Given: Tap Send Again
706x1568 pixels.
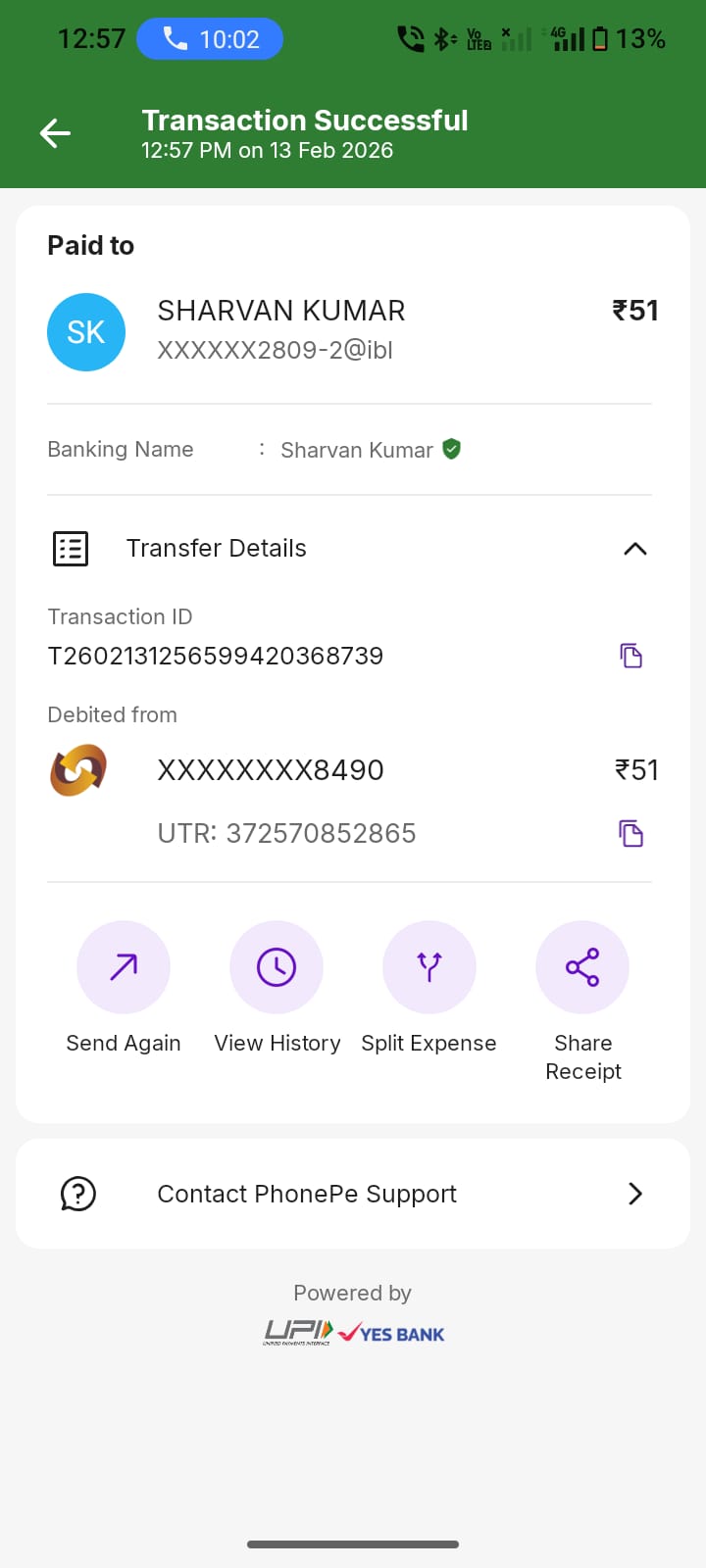Looking at the screenshot, I should (124, 967).
